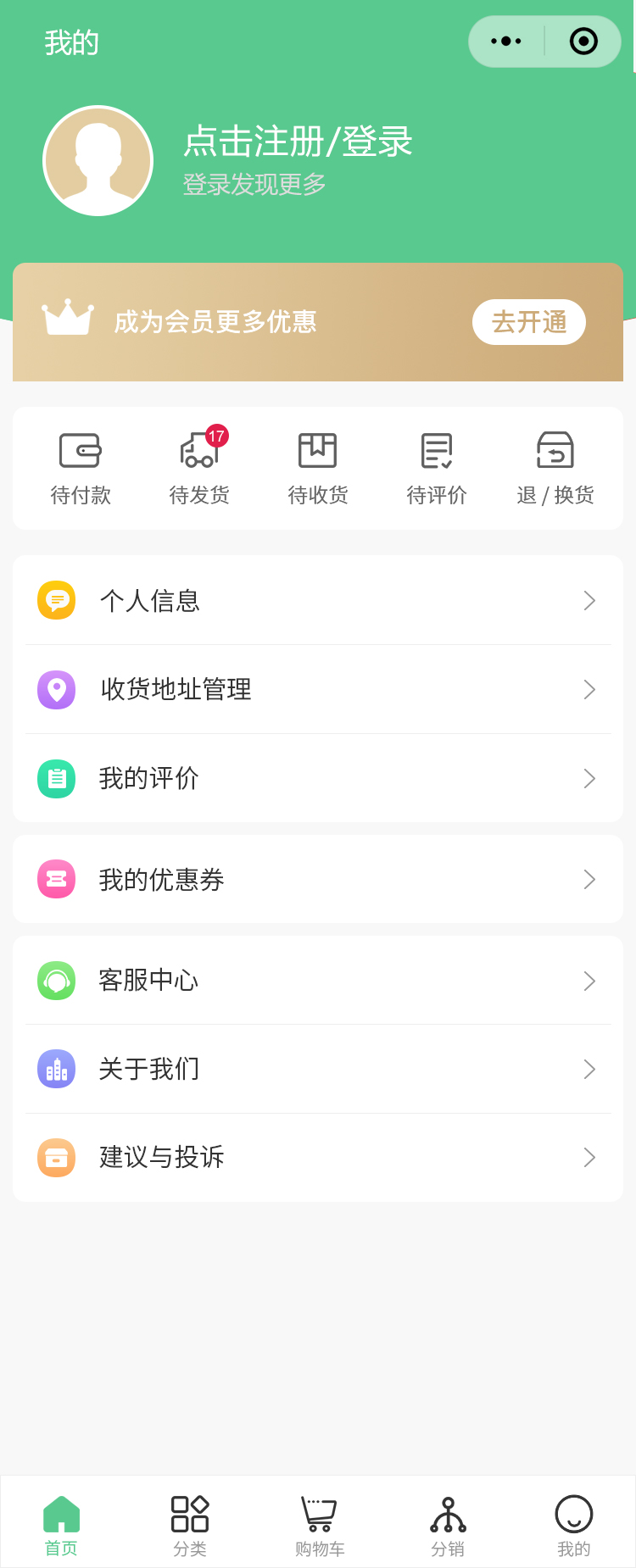Open 待评价 orders awaiting review
This screenshot has height=1568, width=636.
[437, 469]
